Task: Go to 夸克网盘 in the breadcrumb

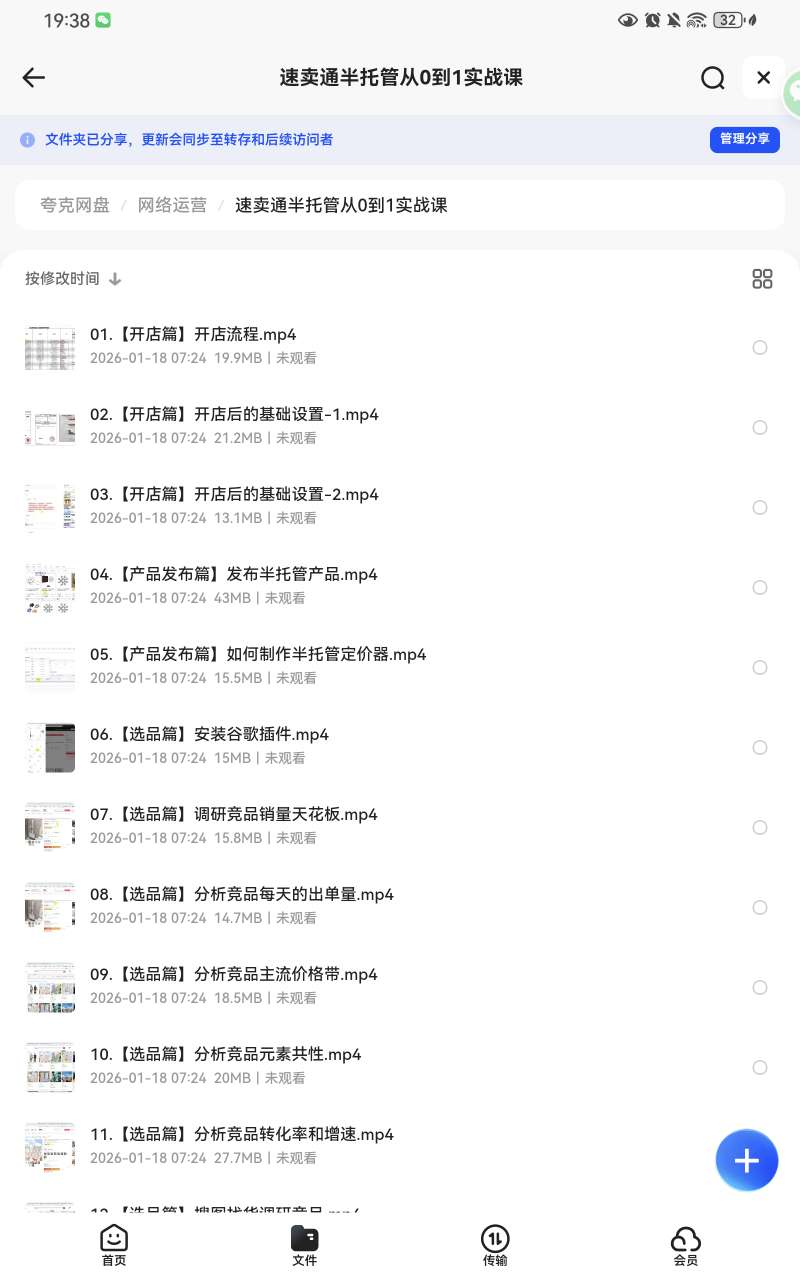Action: pyautogui.click(x=75, y=205)
